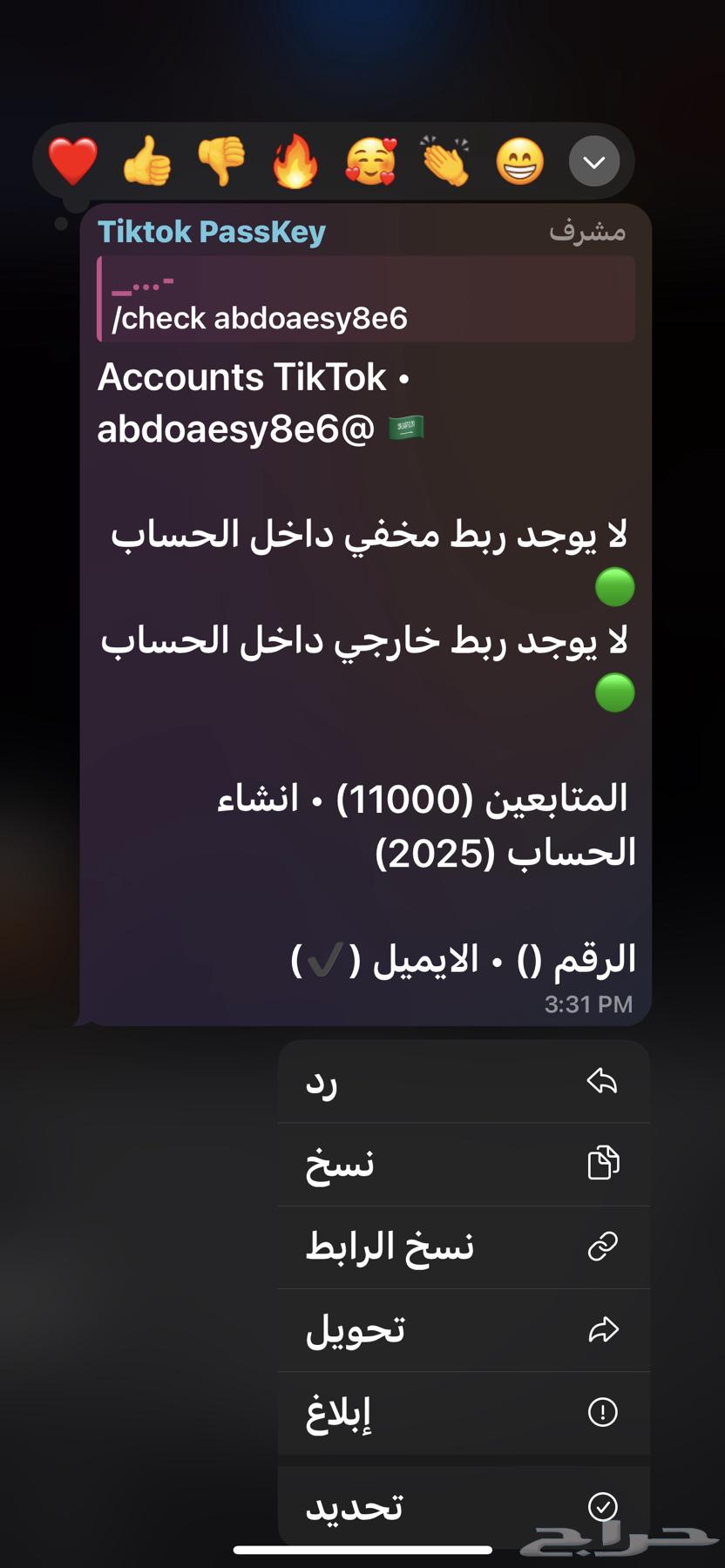Image resolution: width=725 pixels, height=1568 pixels.
Task: React with the thumbs up emoji
Action: tap(148, 161)
